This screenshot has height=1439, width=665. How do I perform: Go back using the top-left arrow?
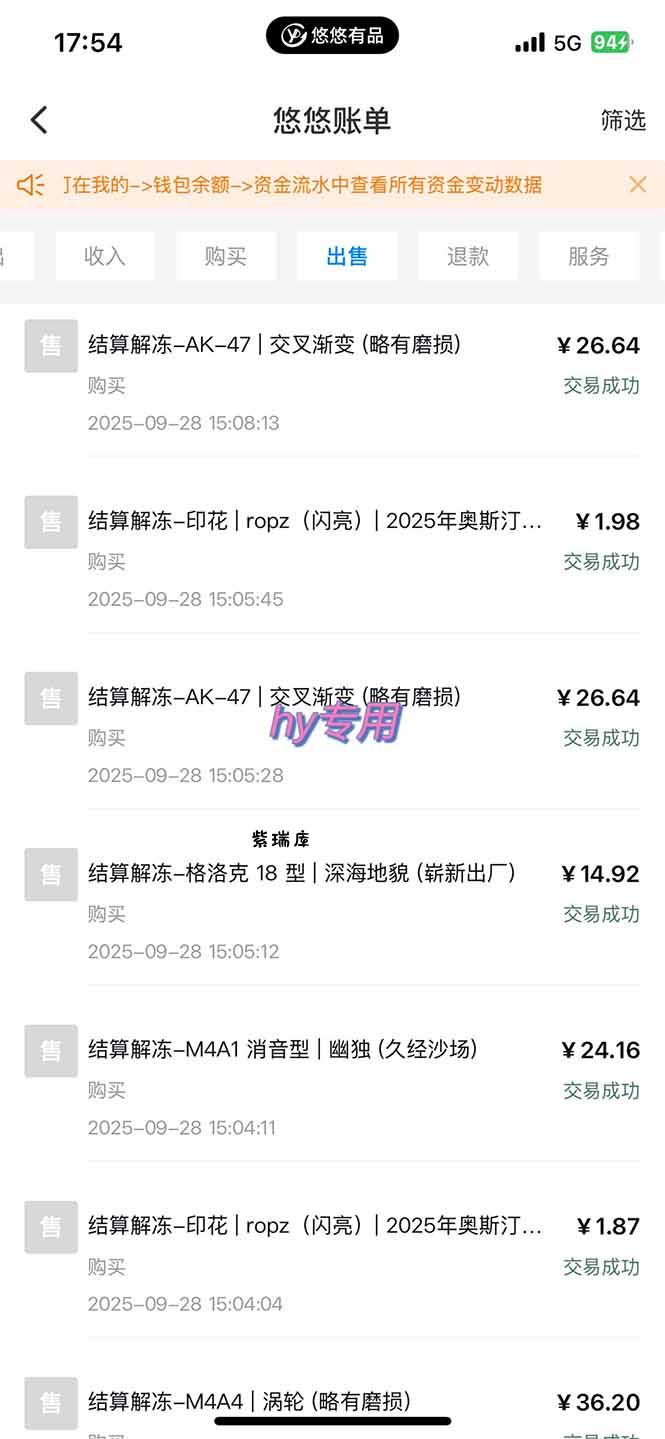coord(39,121)
